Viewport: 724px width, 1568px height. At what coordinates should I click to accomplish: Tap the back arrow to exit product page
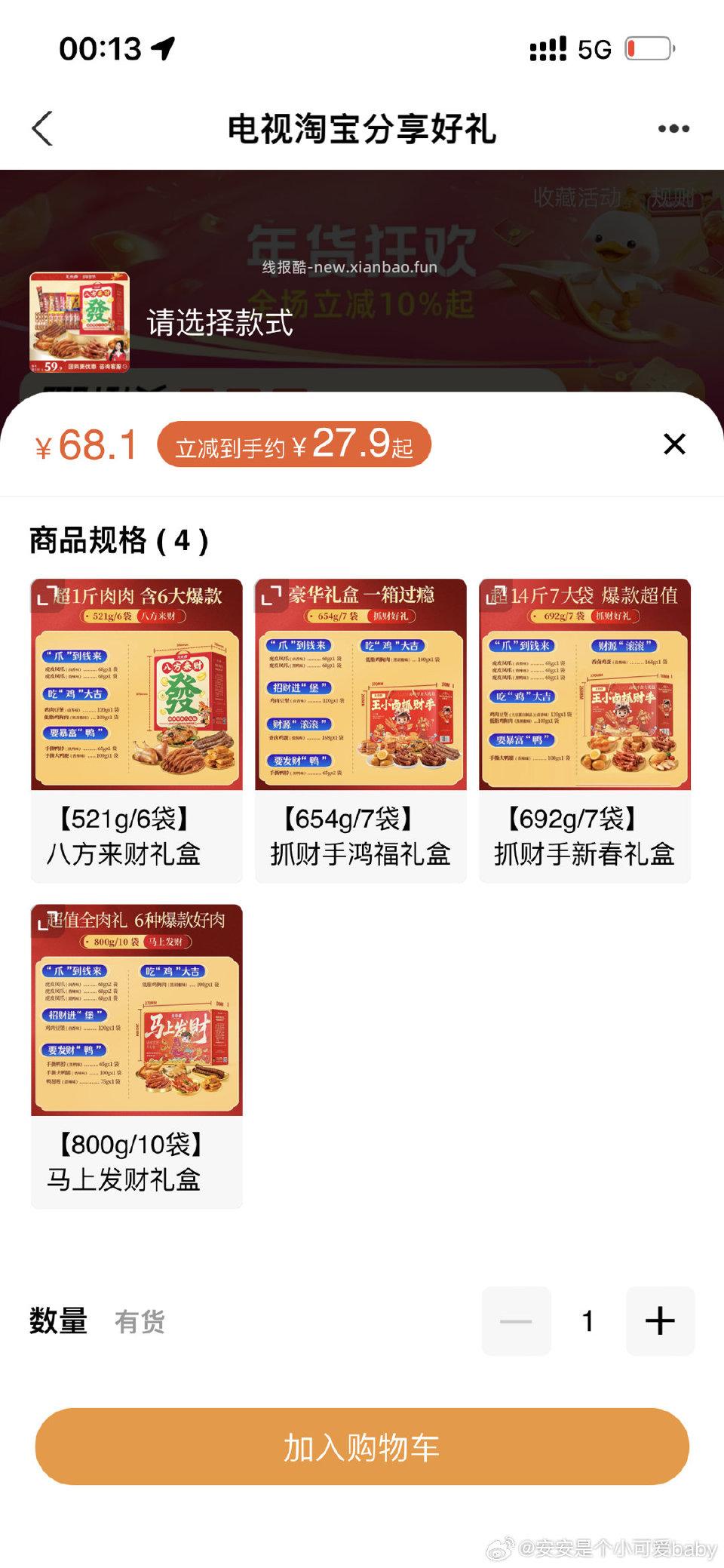pos(43,128)
